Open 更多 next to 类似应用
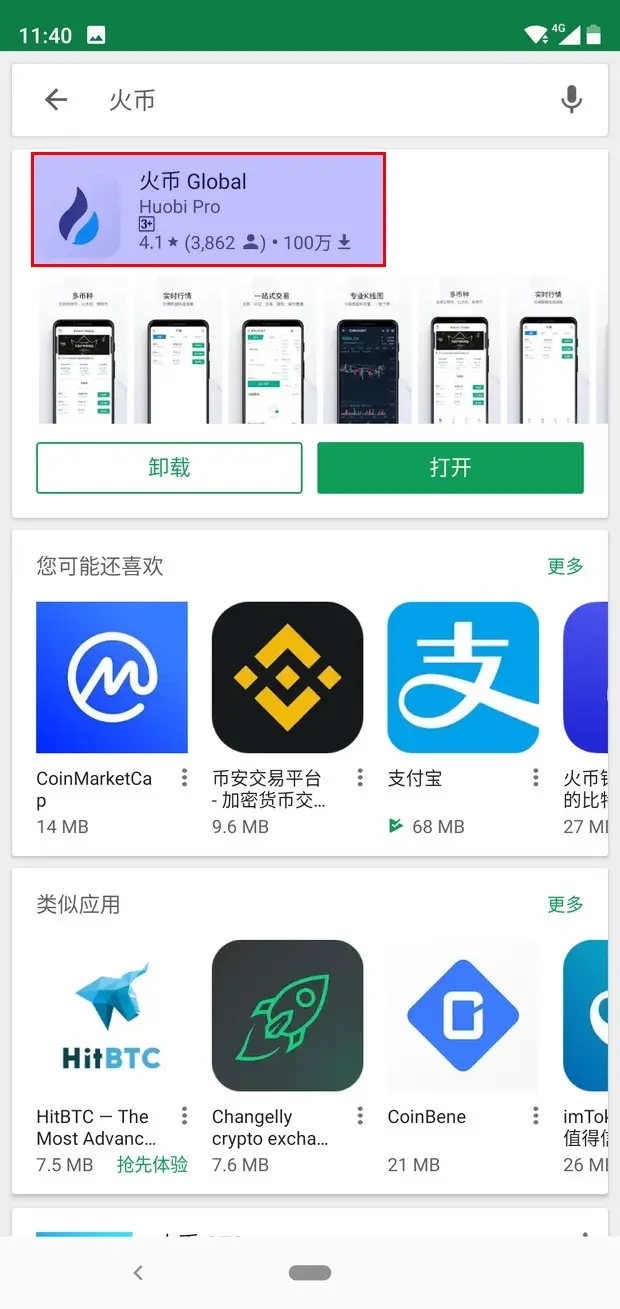 point(565,904)
